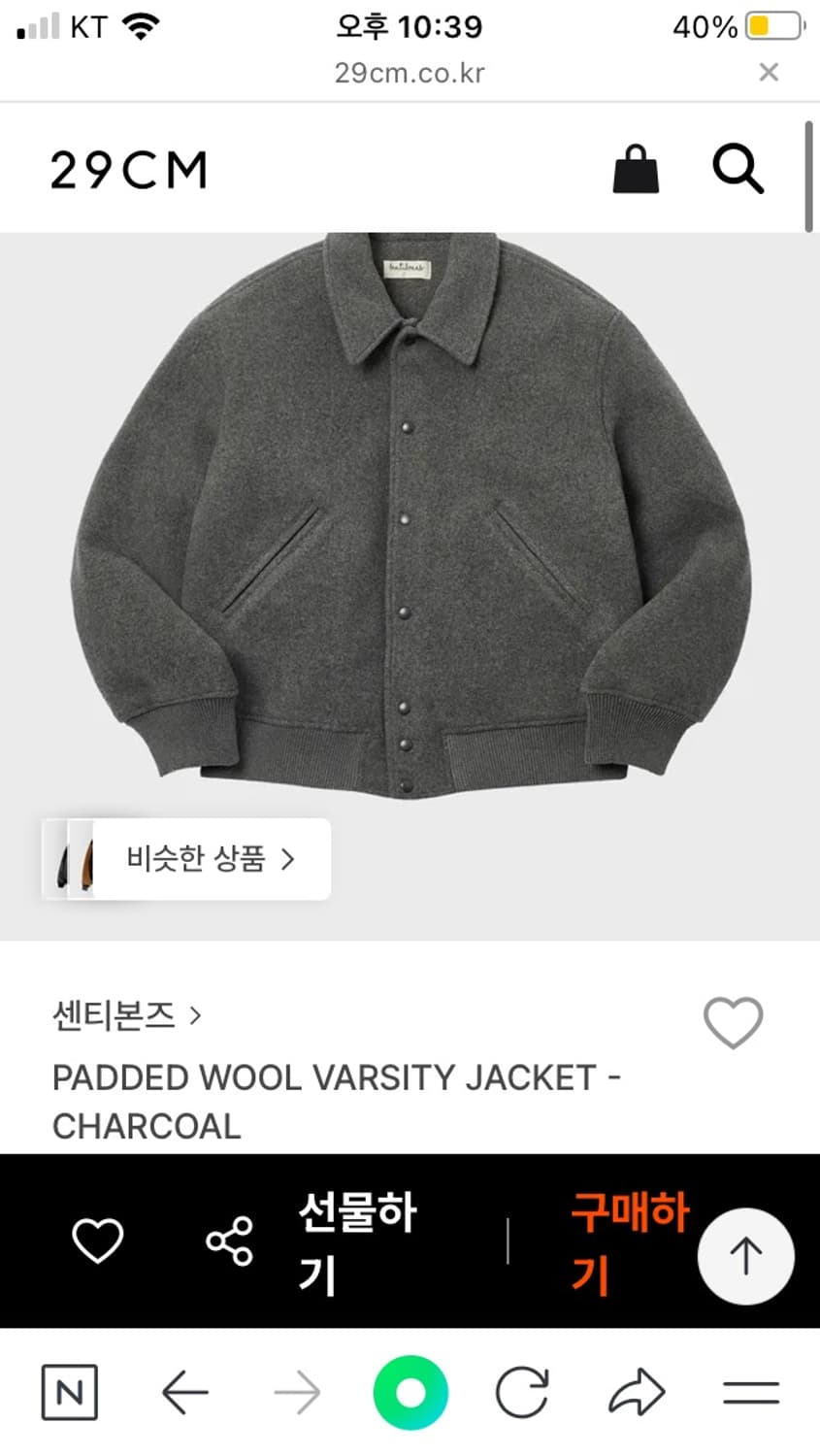The image size is (820, 1456).
Task: Expand similar products via 비슷한 상품 chevron
Action: 289,858
